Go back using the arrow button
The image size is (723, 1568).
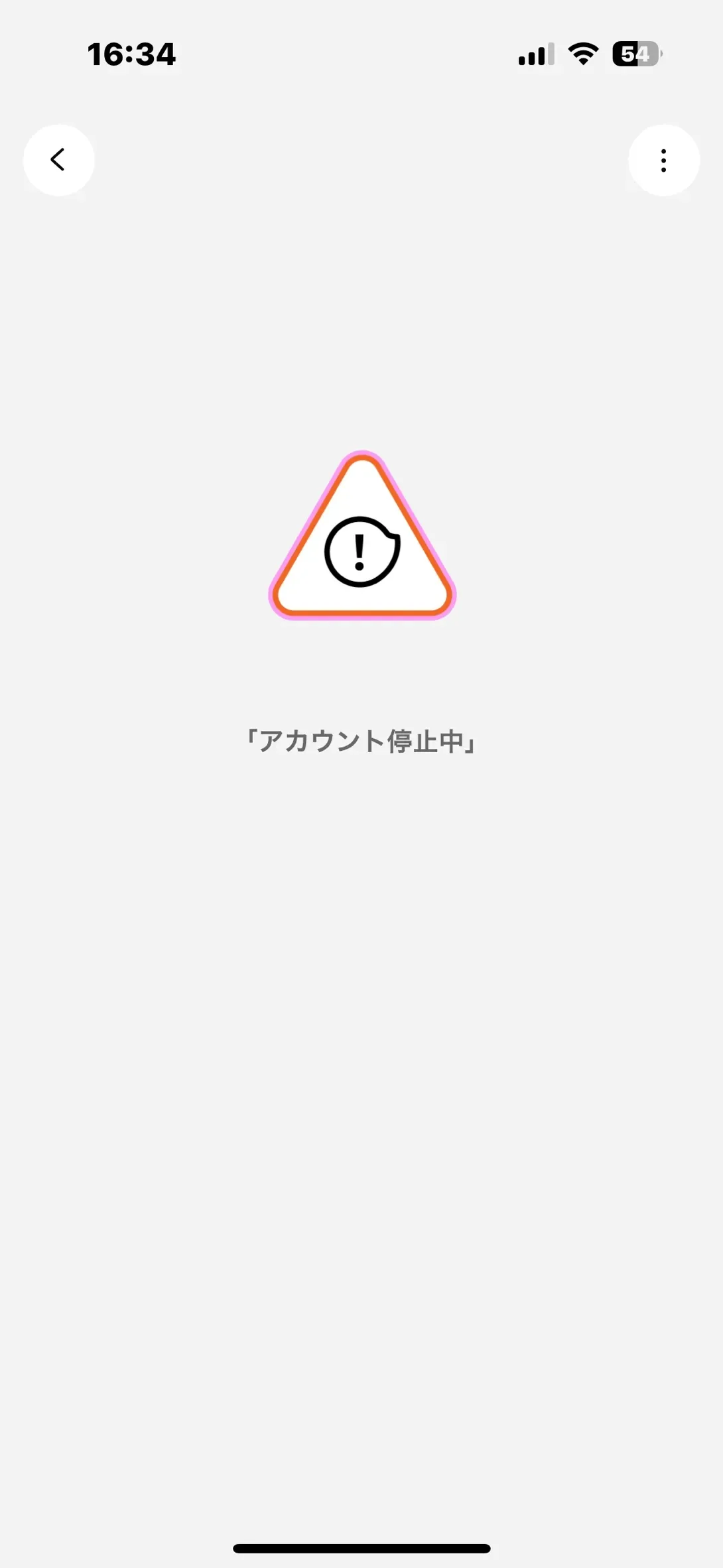[x=59, y=160]
